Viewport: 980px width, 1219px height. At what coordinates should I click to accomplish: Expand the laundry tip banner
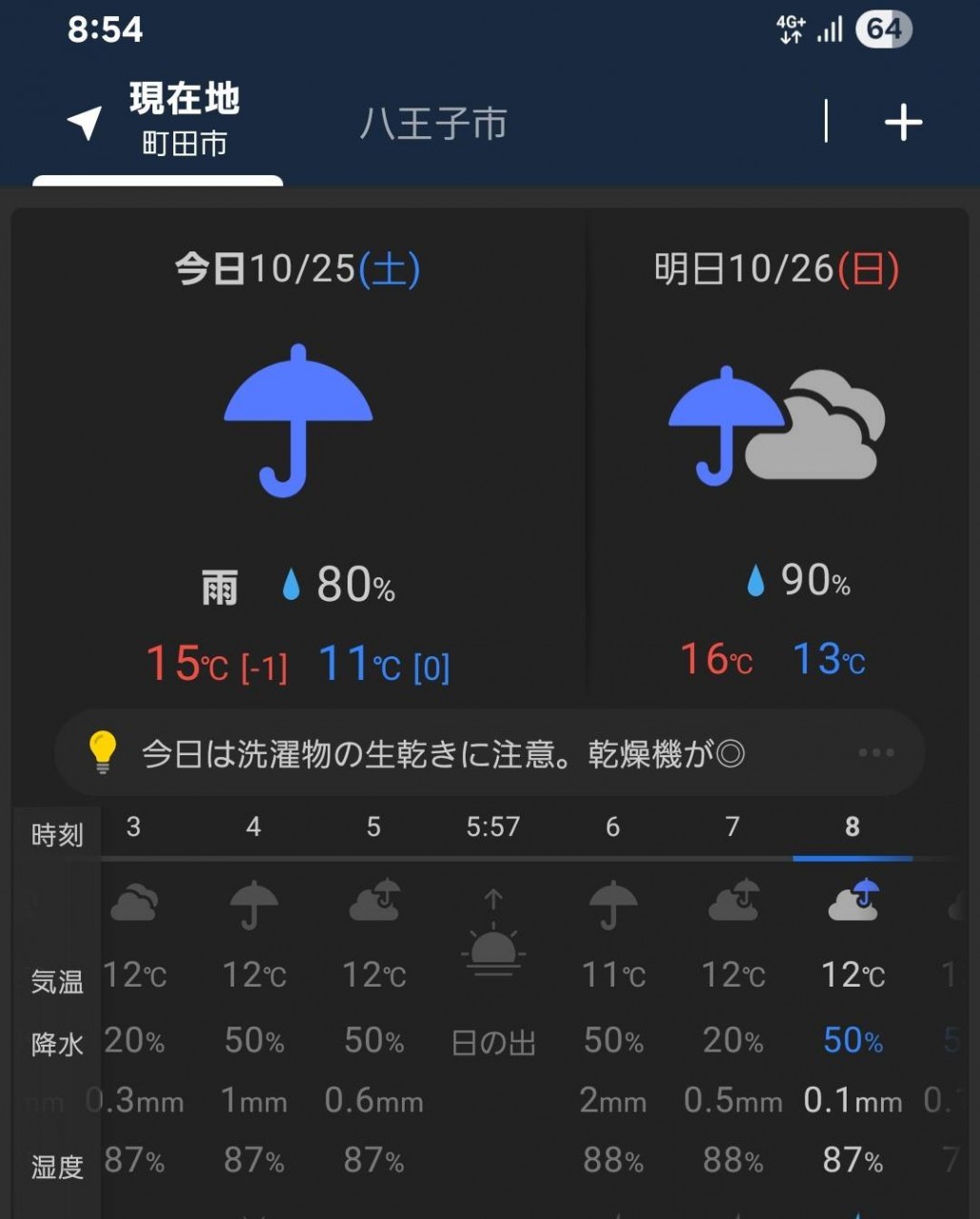(x=874, y=753)
